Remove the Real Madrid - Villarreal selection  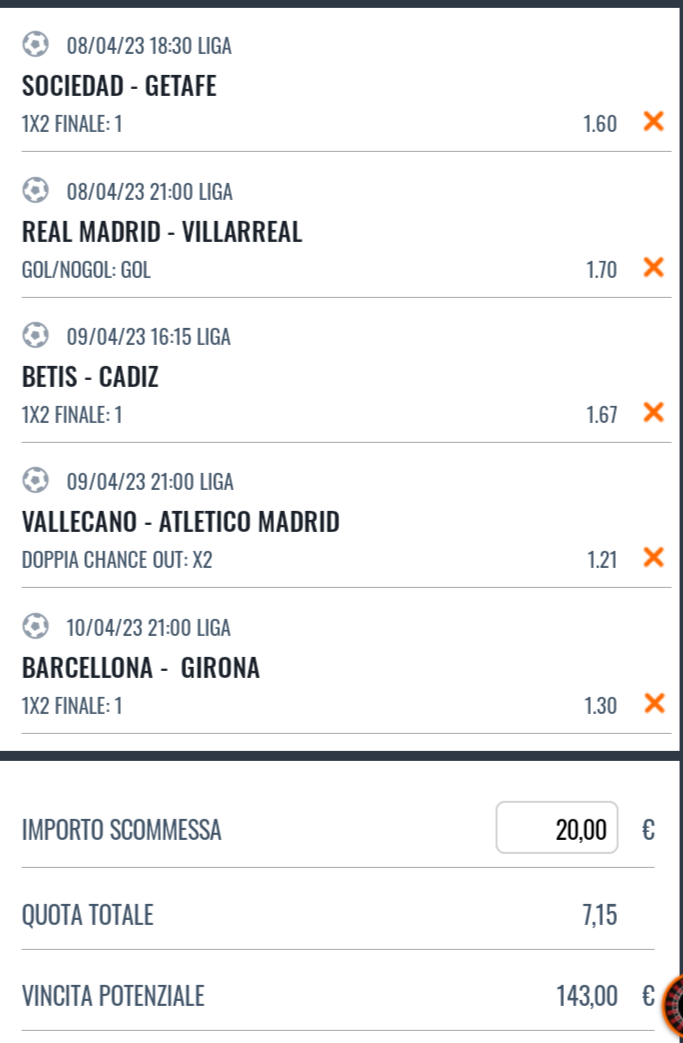653,267
